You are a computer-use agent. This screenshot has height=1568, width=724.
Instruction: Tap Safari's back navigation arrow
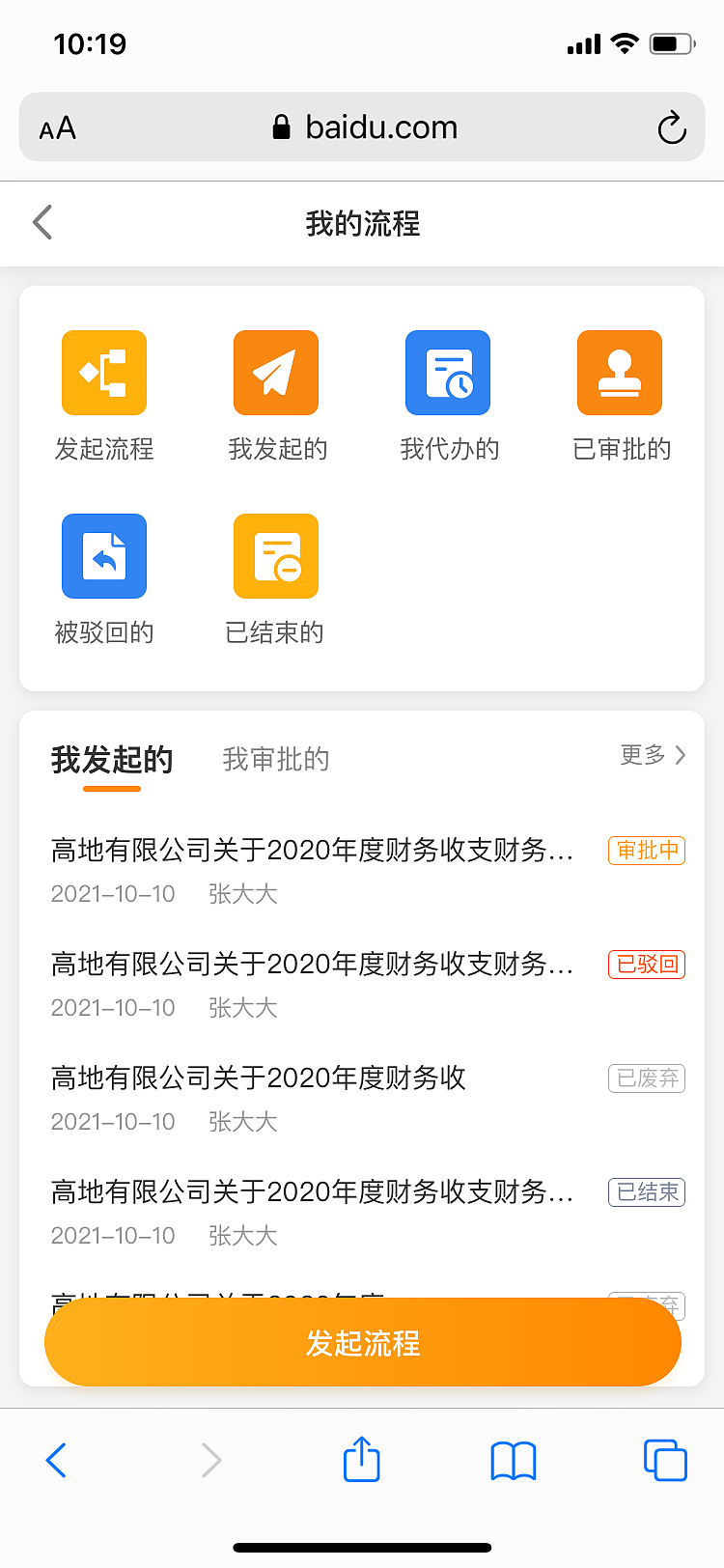click(55, 1461)
